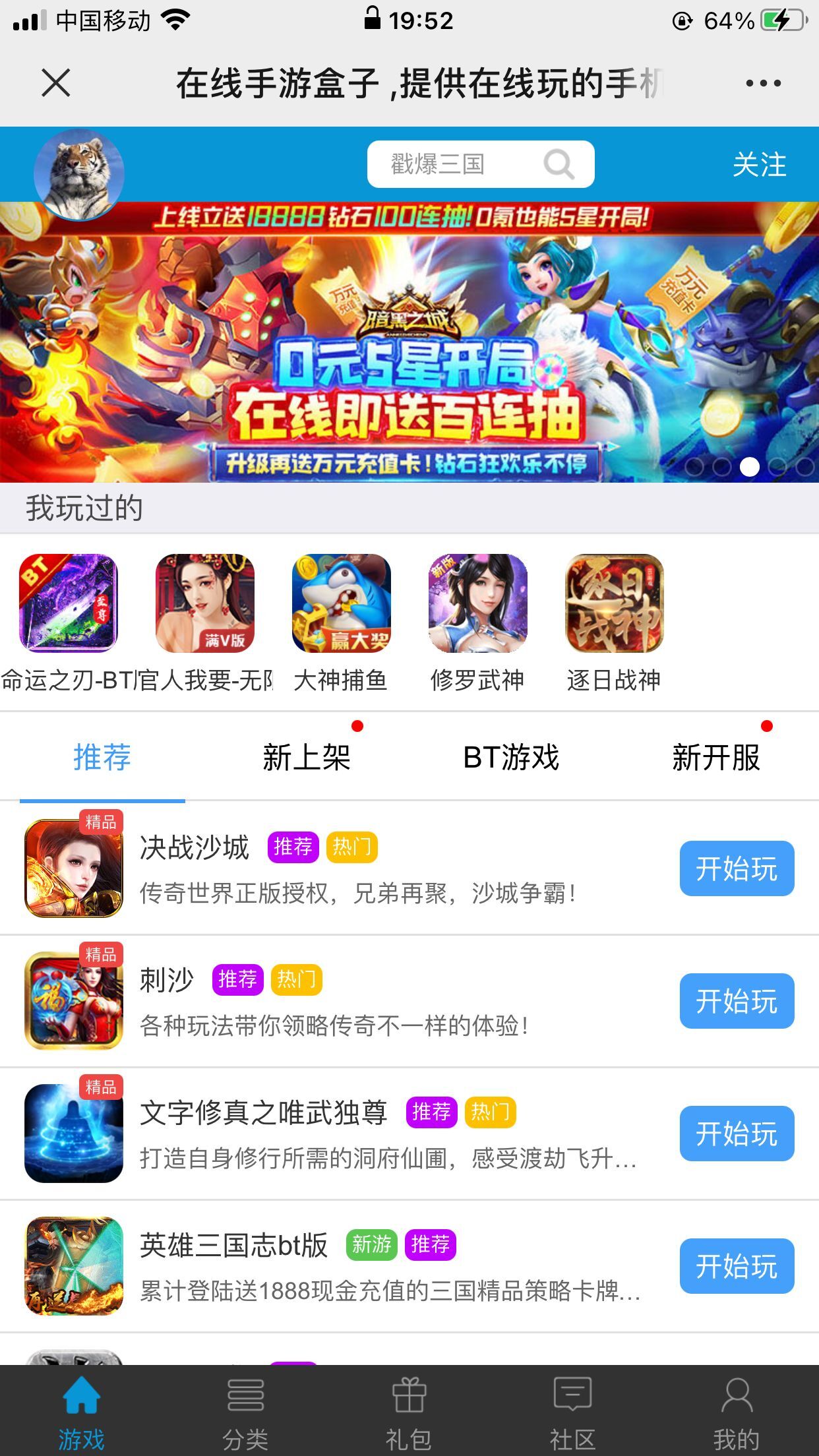The image size is (819, 1456).
Task: Switch to the BT游戏 tab
Action: point(511,757)
